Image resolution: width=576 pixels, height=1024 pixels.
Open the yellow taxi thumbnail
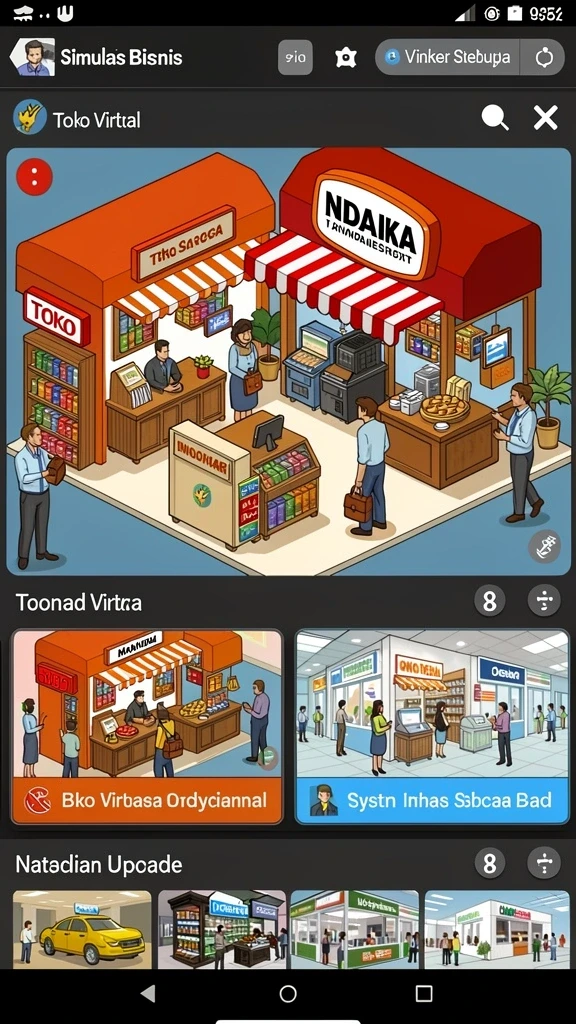click(x=82, y=929)
